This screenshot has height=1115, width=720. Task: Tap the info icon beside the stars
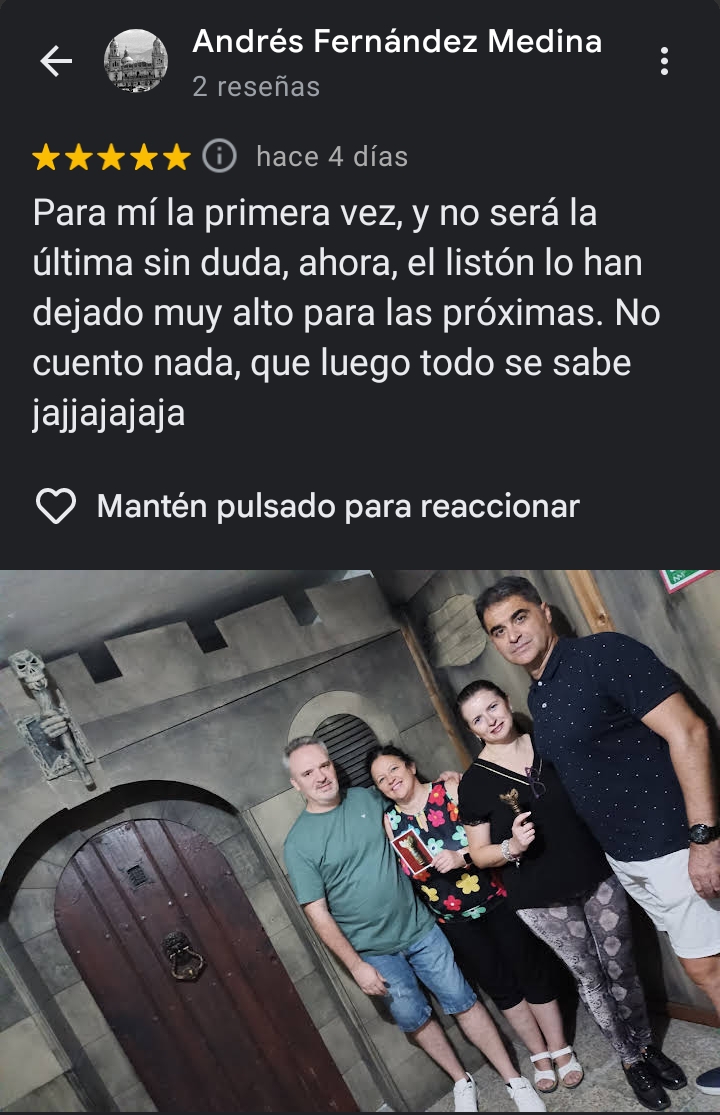[219, 156]
